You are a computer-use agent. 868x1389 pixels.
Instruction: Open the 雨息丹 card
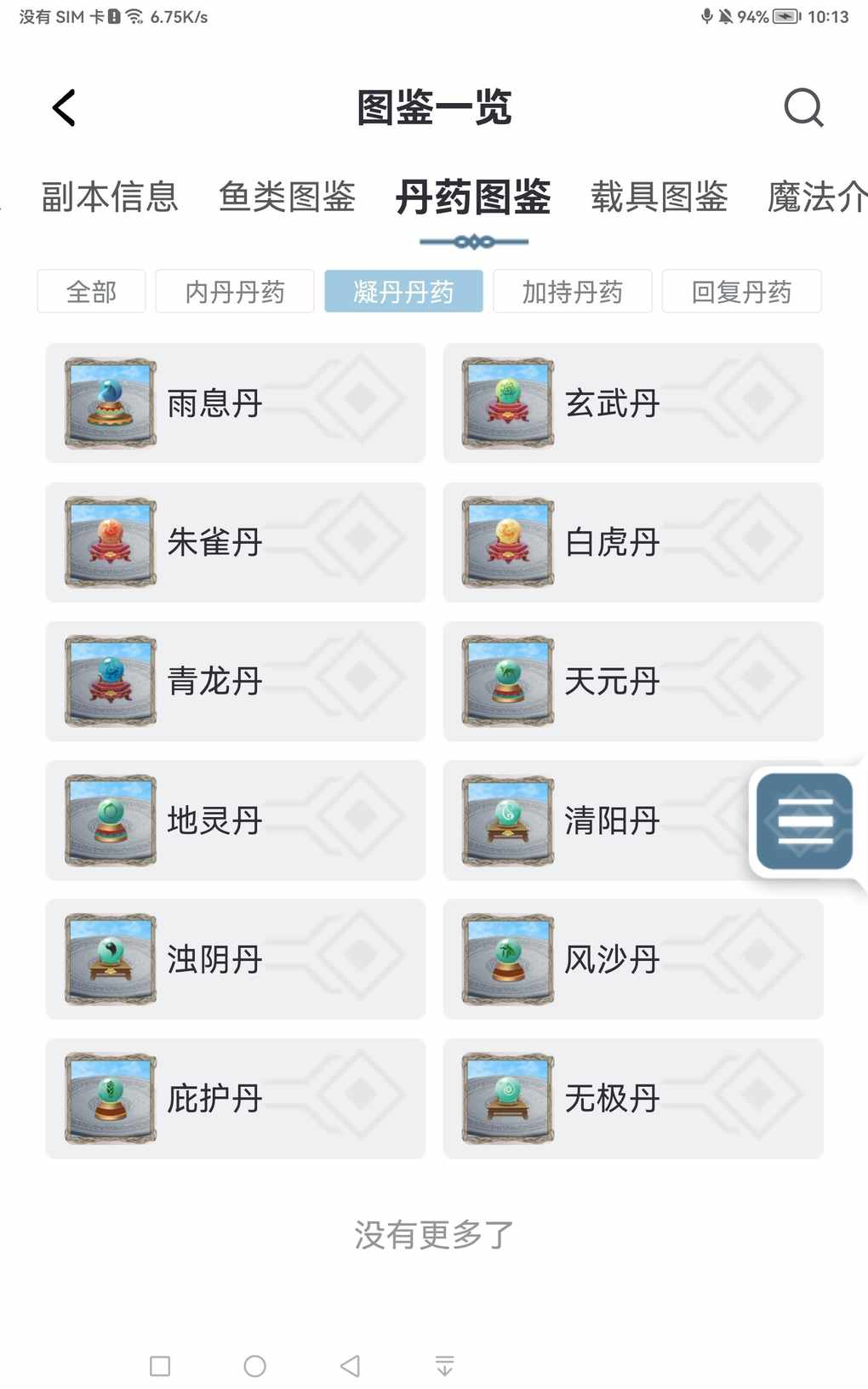tap(235, 403)
